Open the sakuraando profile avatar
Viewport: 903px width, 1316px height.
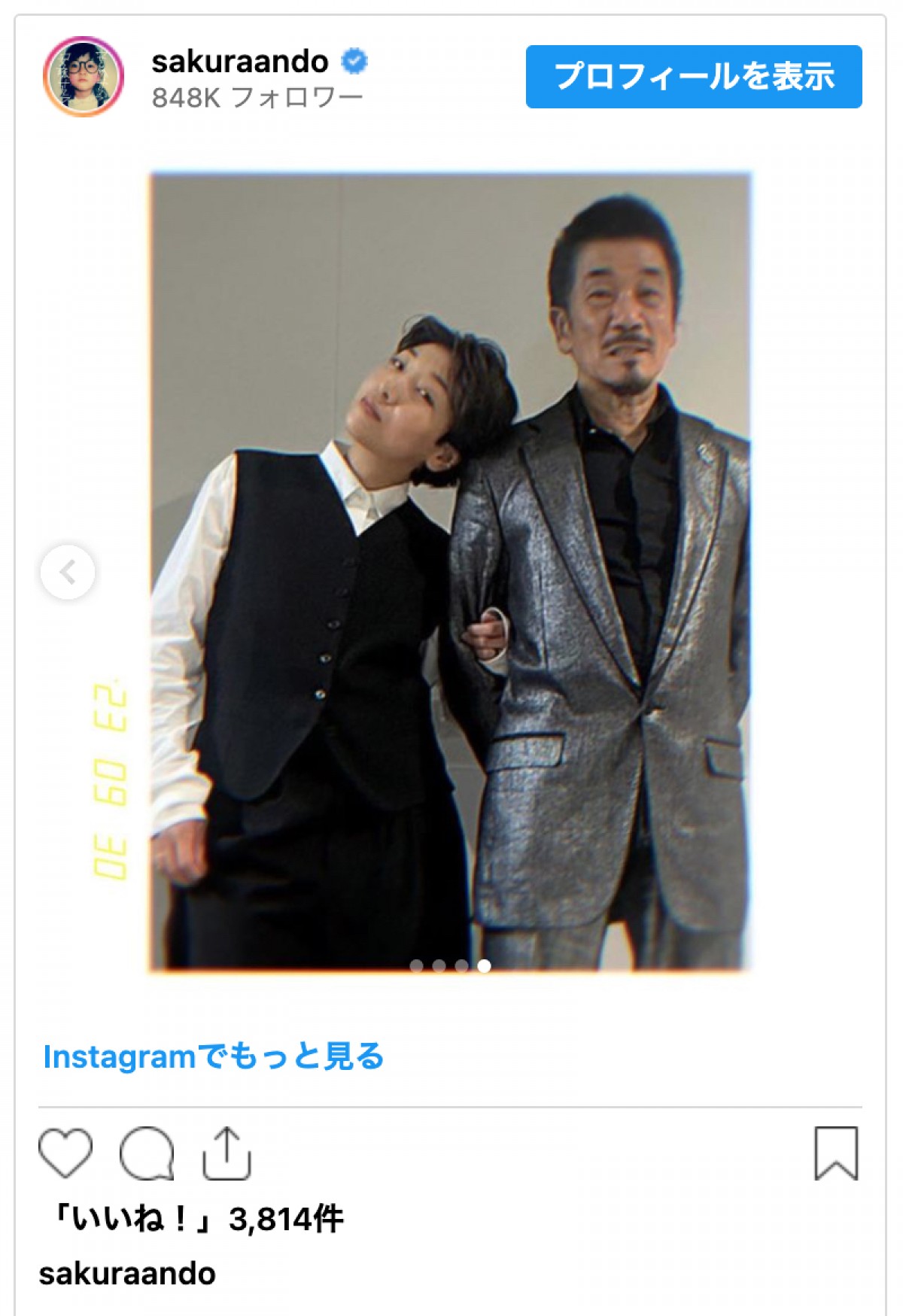click(x=83, y=76)
